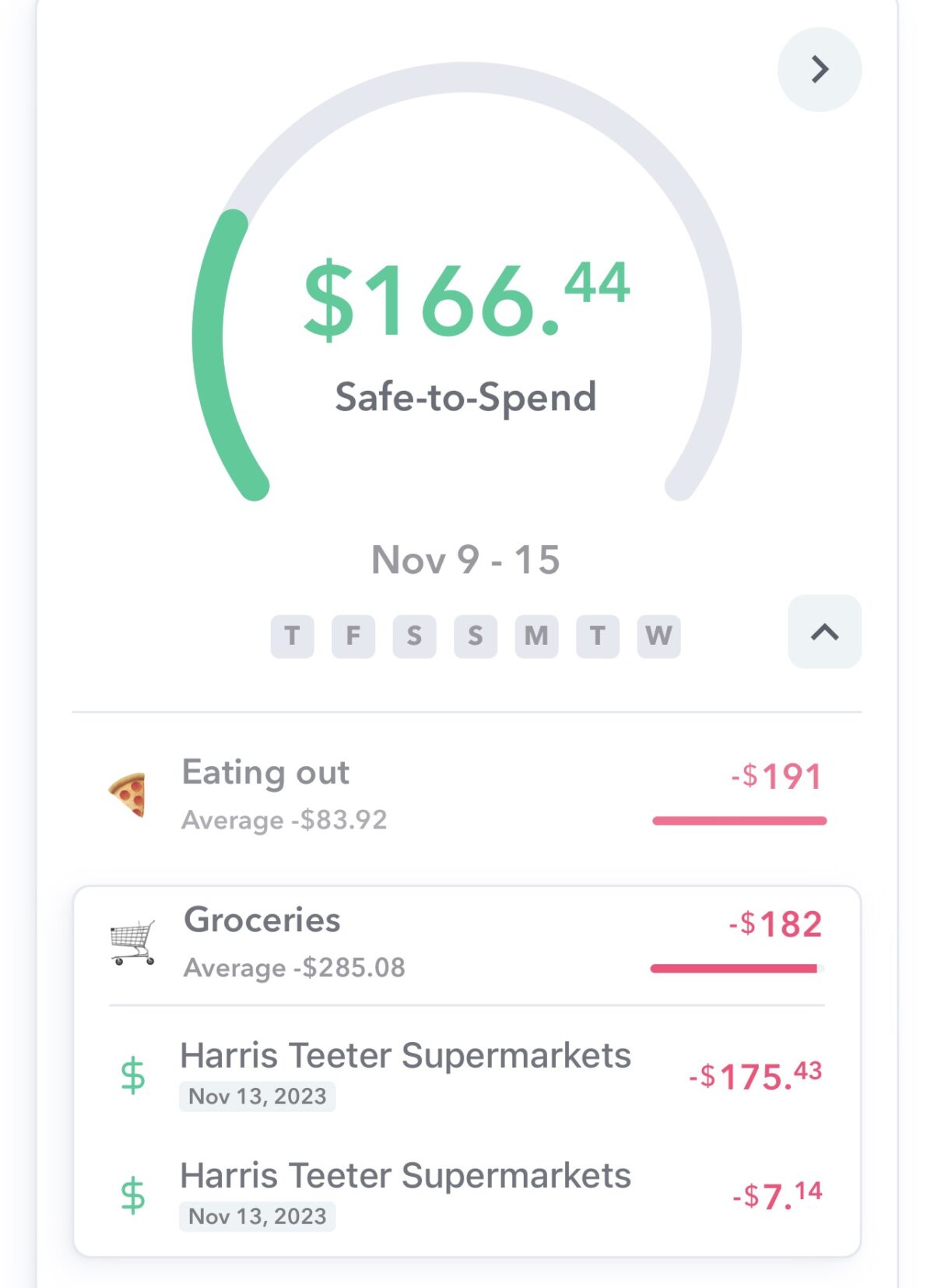Select Thursday in the day selector
934x1288 pixels.
pyautogui.click(x=292, y=635)
